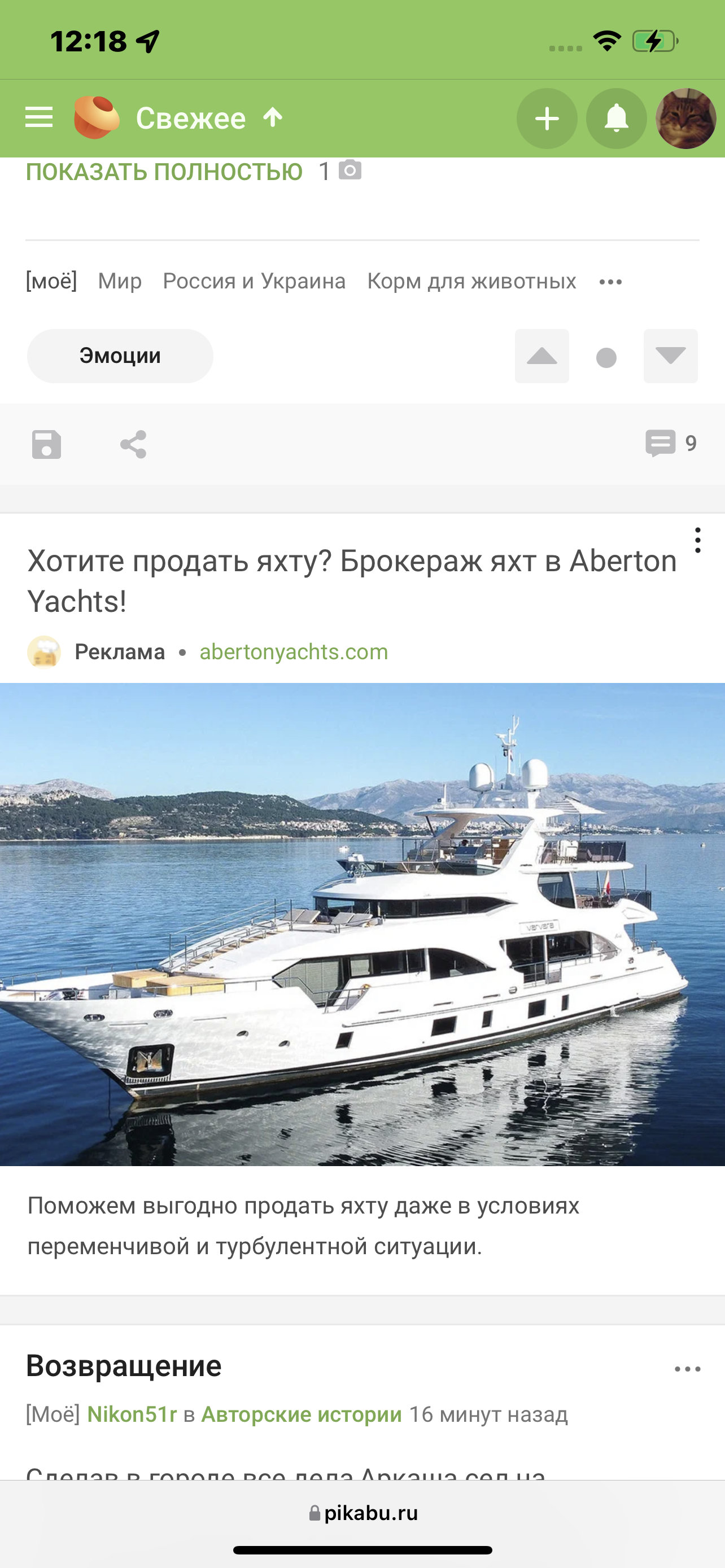The image size is (725, 1568).
Task: Open the yacht ad image
Action: click(362, 924)
